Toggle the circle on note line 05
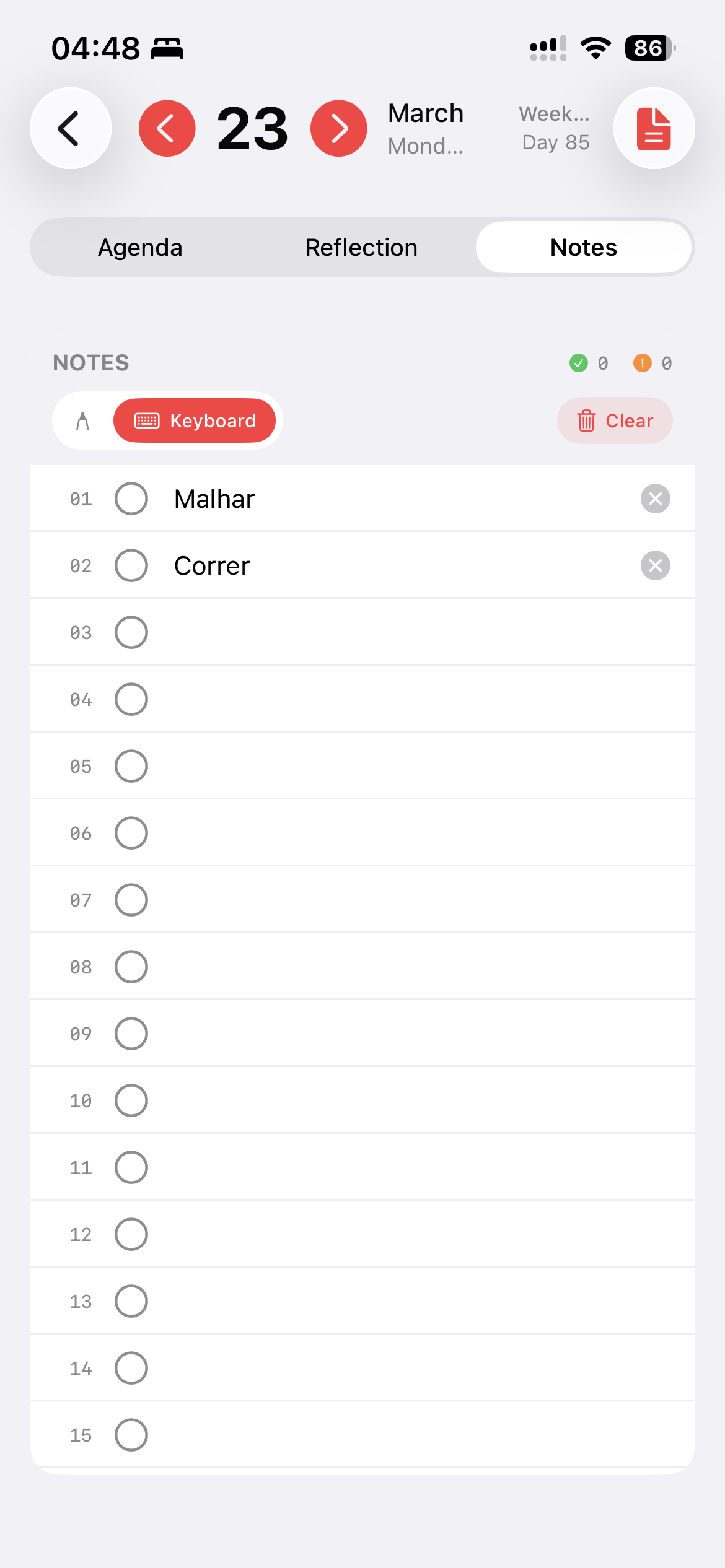Image resolution: width=725 pixels, height=1568 pixels. (131, 766)
